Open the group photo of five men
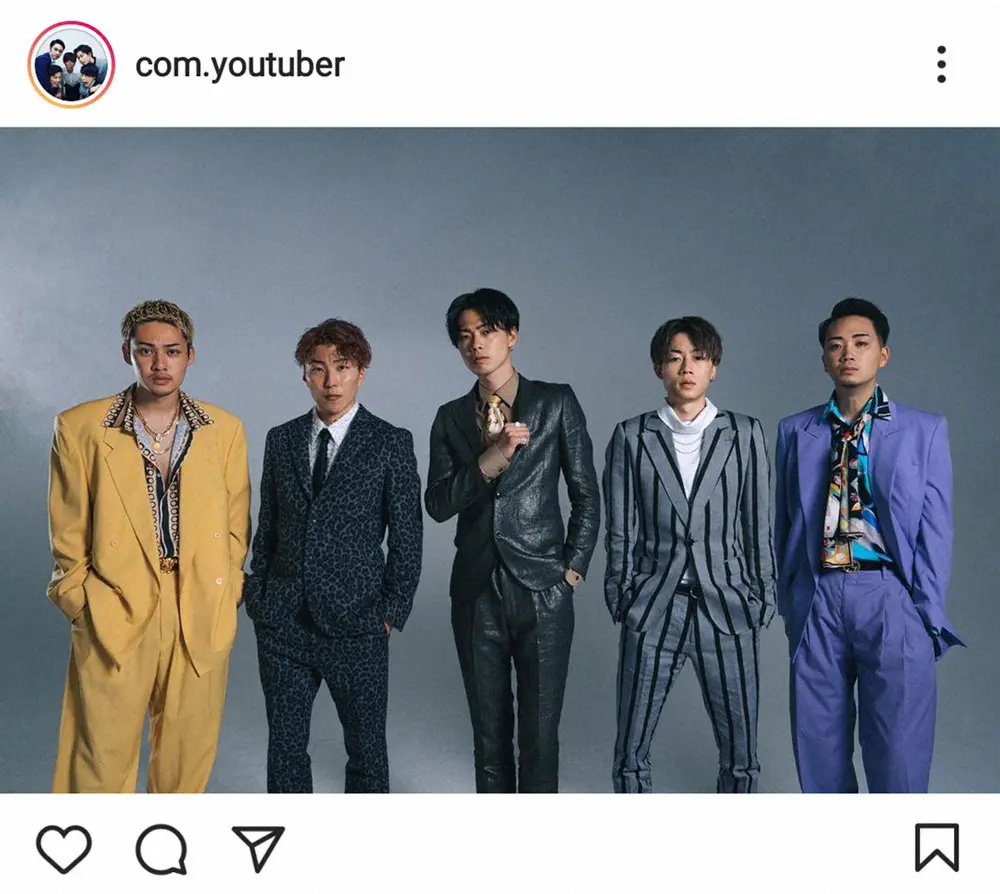The width and height of the screenshot is (1000, 894). click(500, 460)
